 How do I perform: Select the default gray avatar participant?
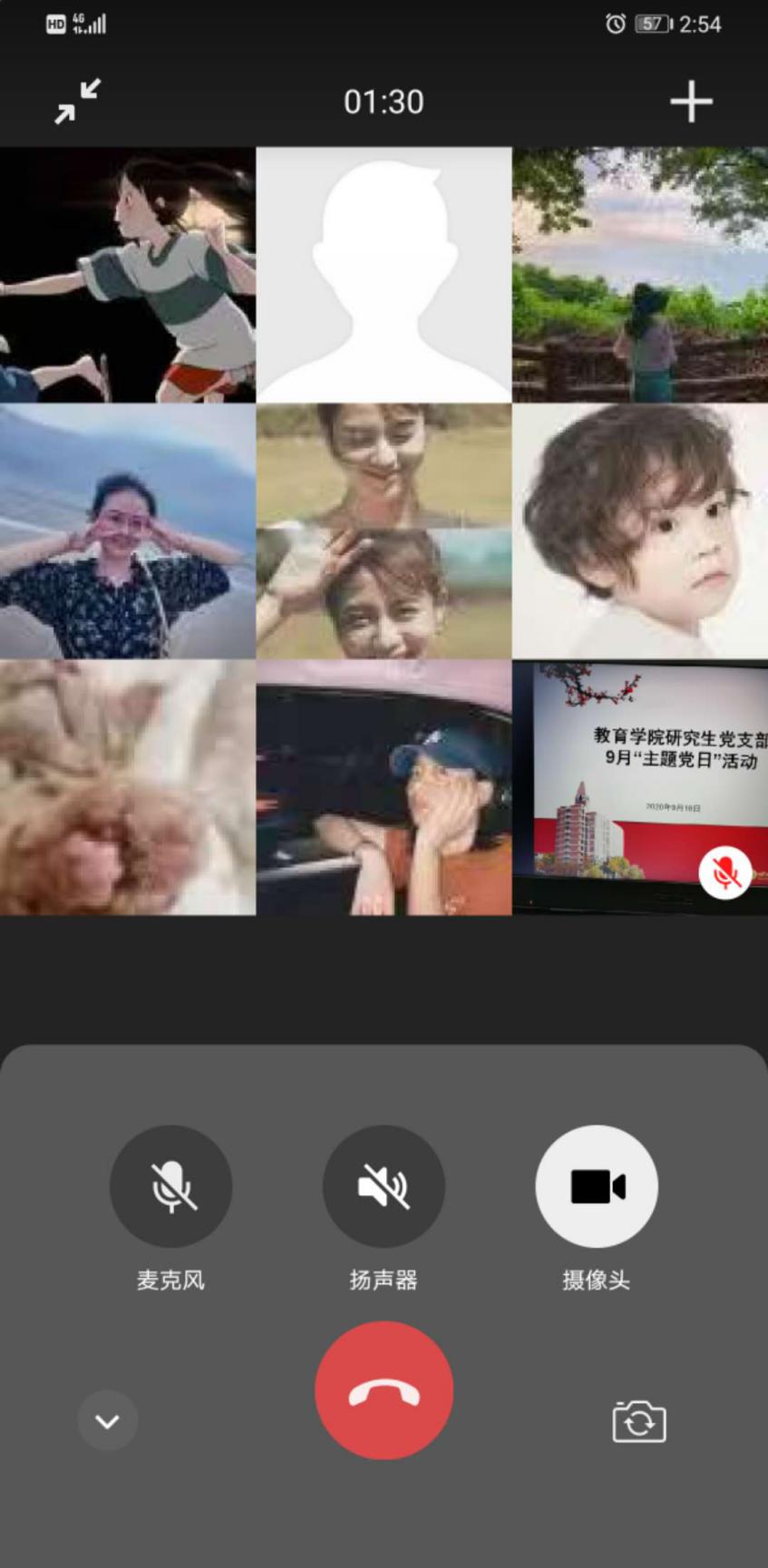[384, 274]
